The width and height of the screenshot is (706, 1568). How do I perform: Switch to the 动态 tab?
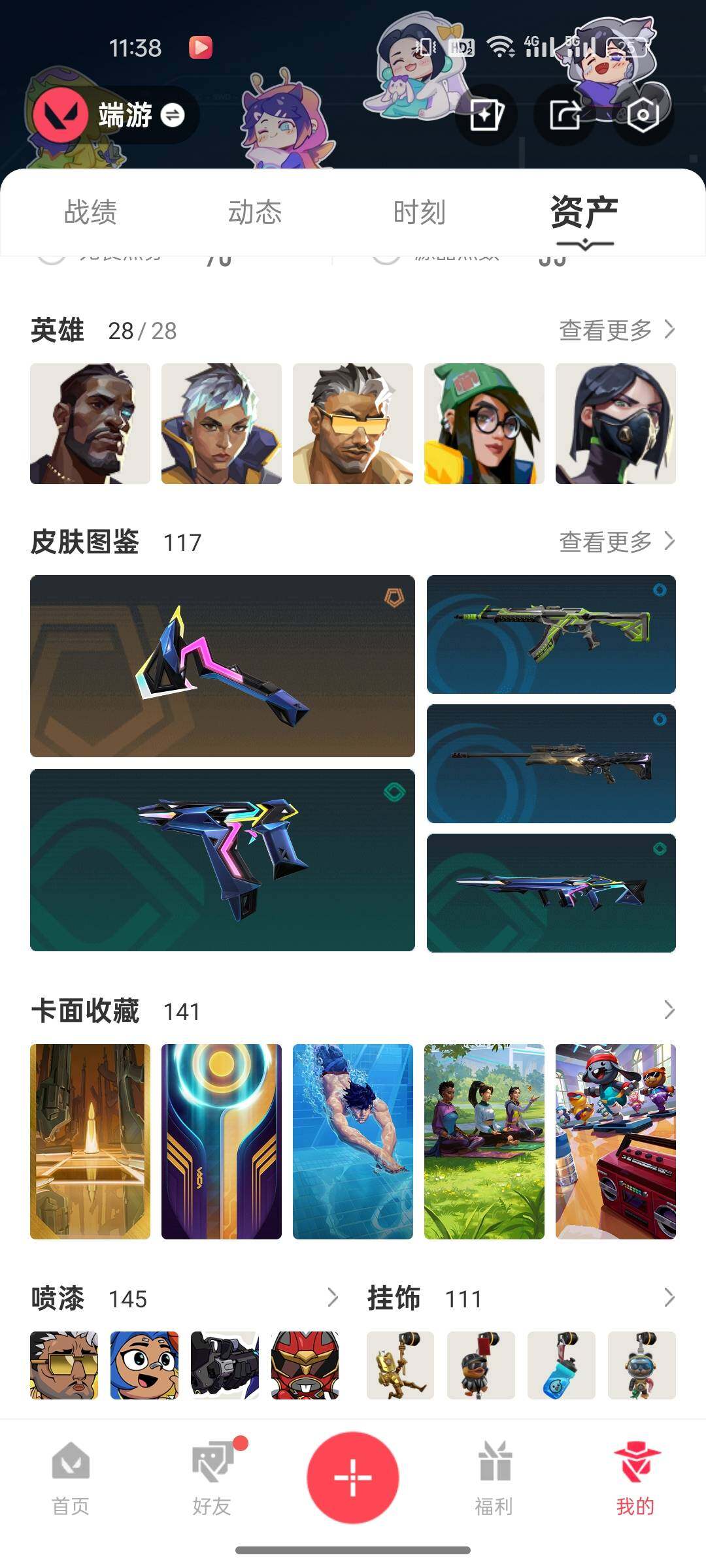(254, 212)
